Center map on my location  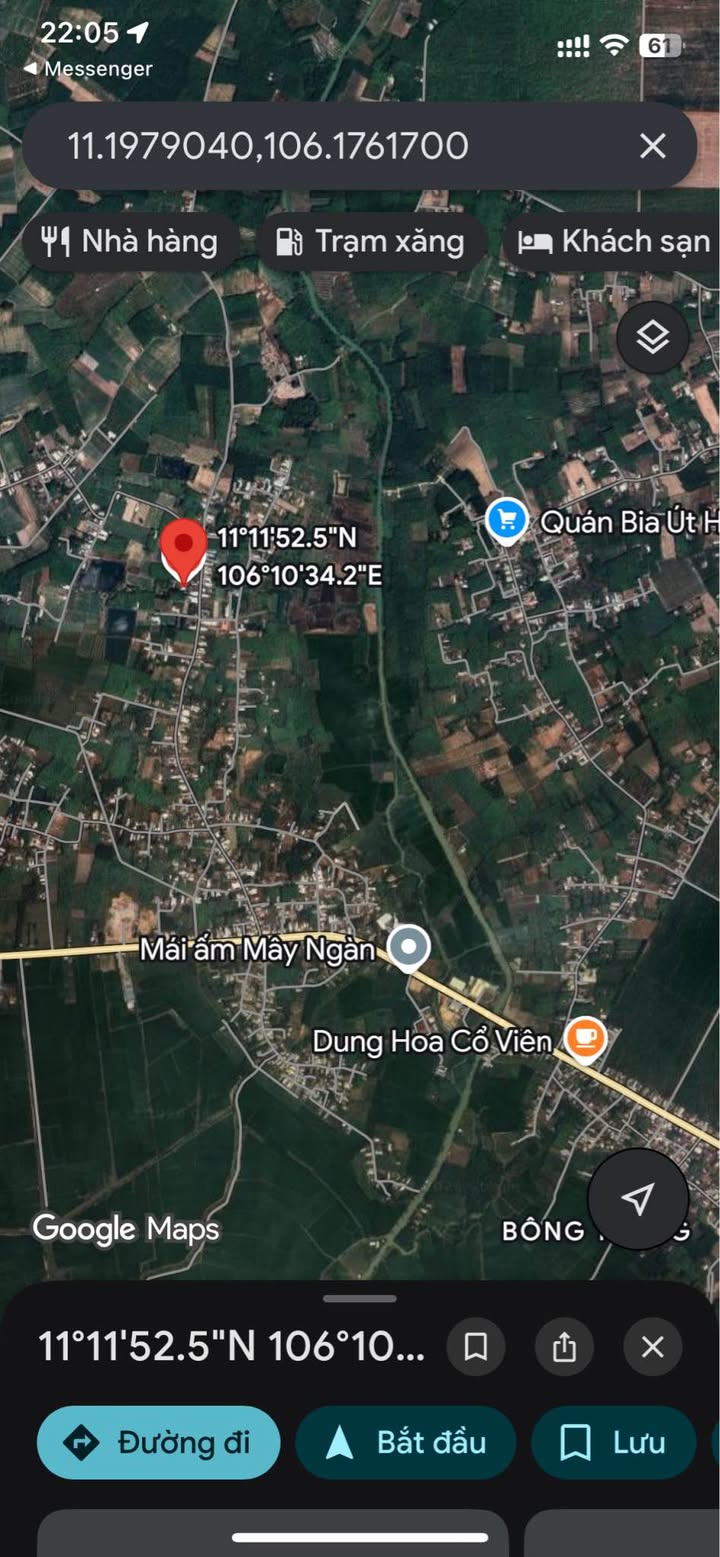click(637, 1198)
